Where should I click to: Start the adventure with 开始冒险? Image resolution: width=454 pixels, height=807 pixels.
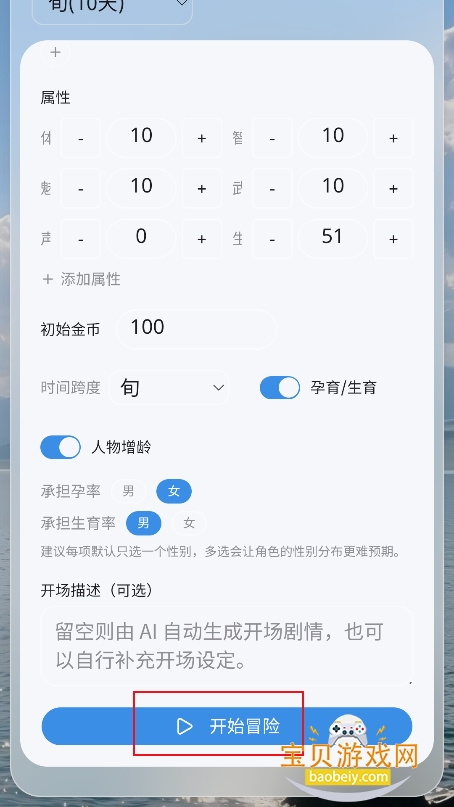coord(226,726)
